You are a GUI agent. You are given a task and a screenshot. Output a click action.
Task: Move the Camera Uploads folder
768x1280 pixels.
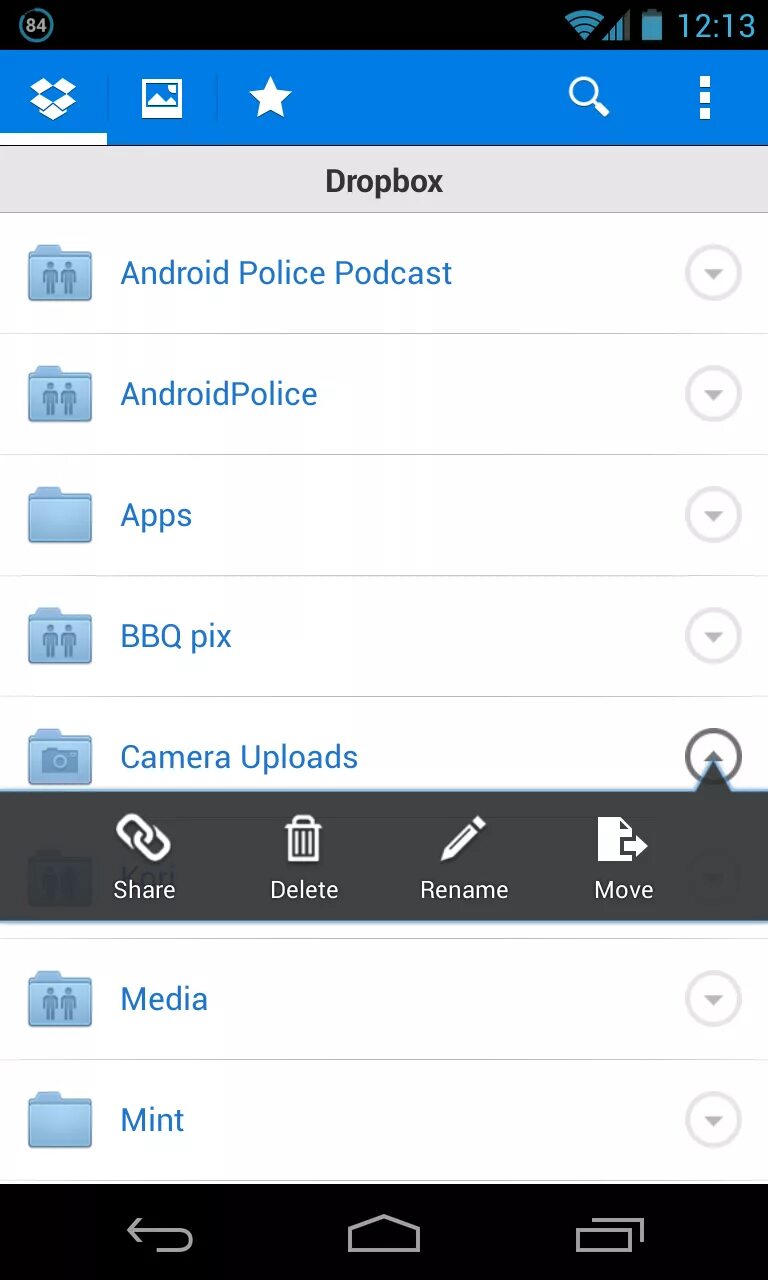coord(623,857)
